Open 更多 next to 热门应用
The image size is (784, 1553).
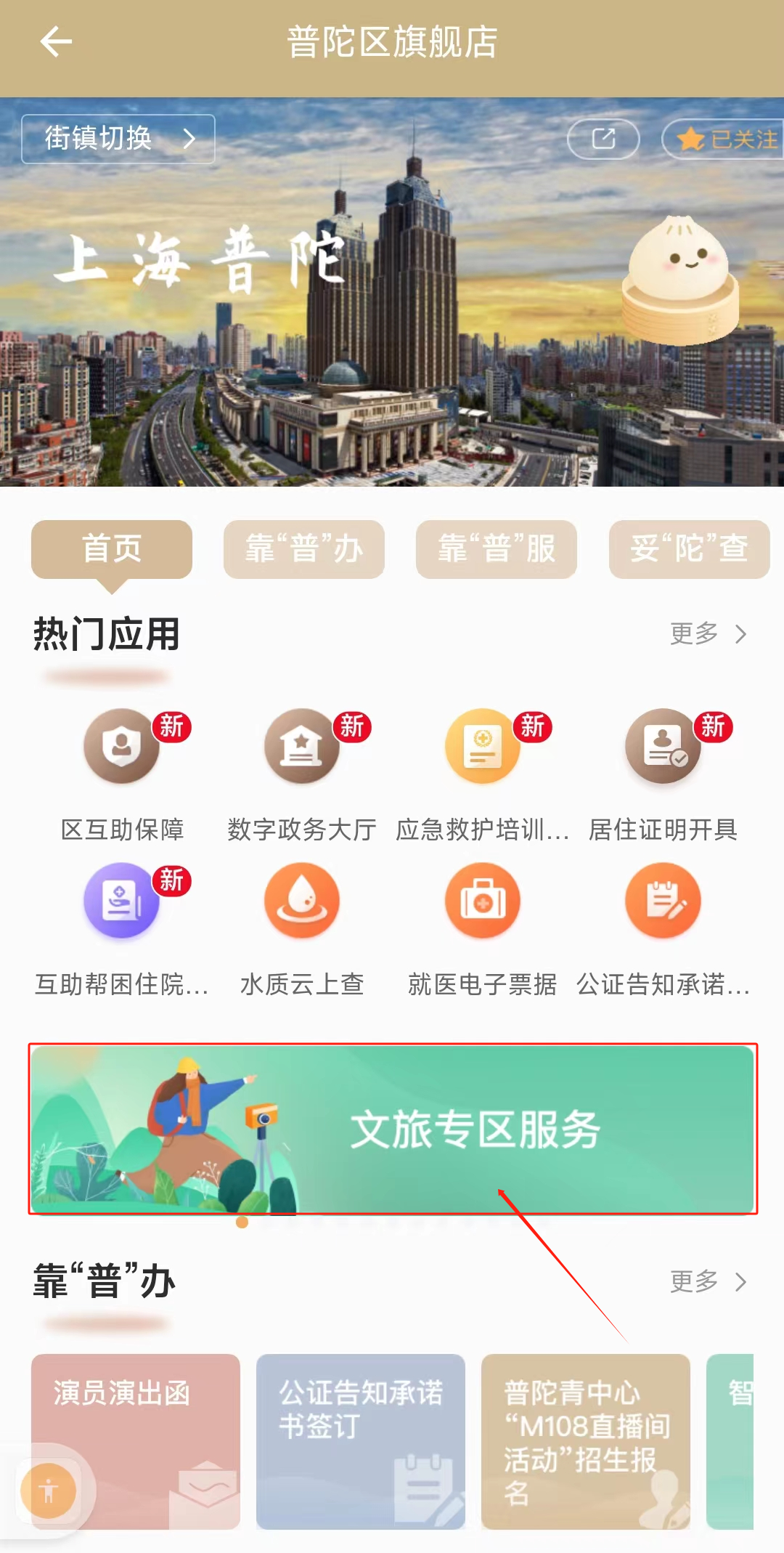708,634
